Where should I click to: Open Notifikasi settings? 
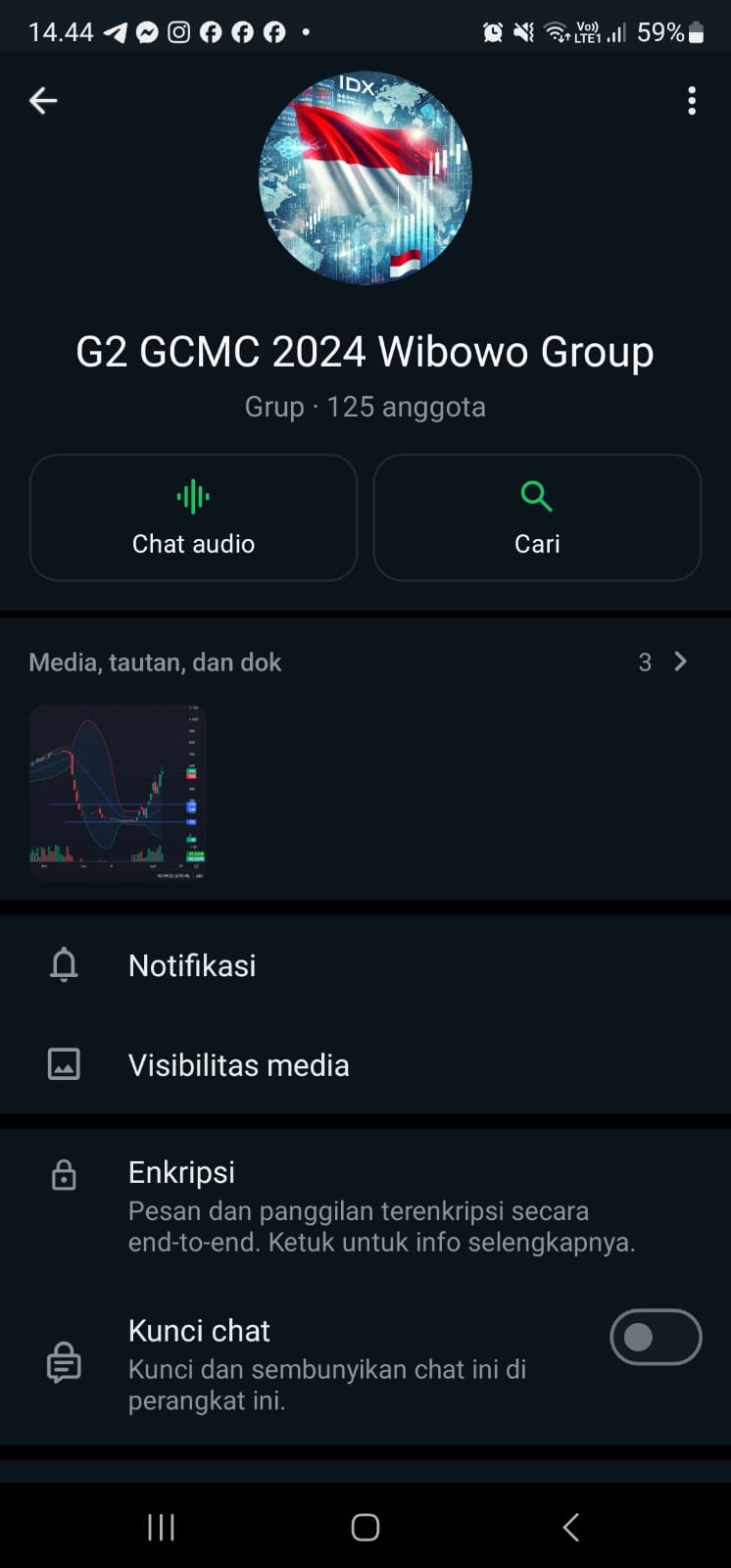click(192, 965)
